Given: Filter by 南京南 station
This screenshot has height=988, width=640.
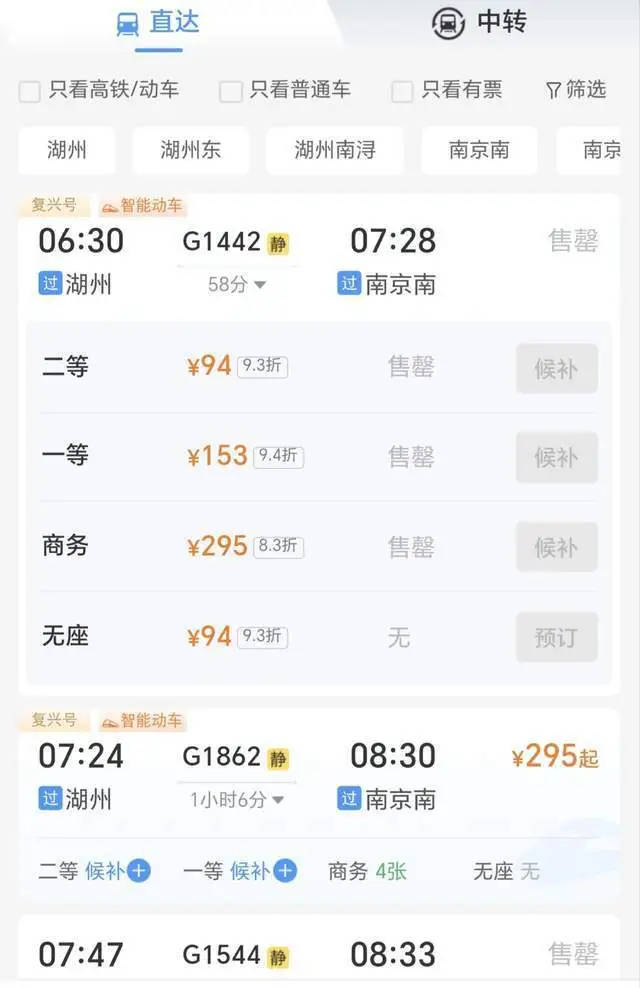Looking at the screenshot, I should 479,150.
